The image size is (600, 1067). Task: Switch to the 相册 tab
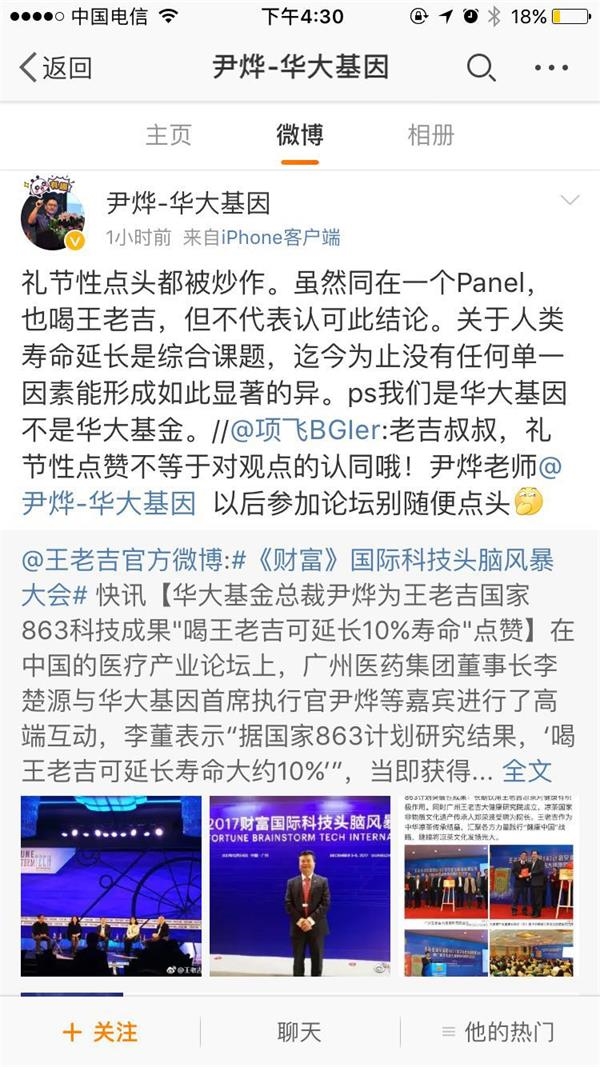(431, 135)
